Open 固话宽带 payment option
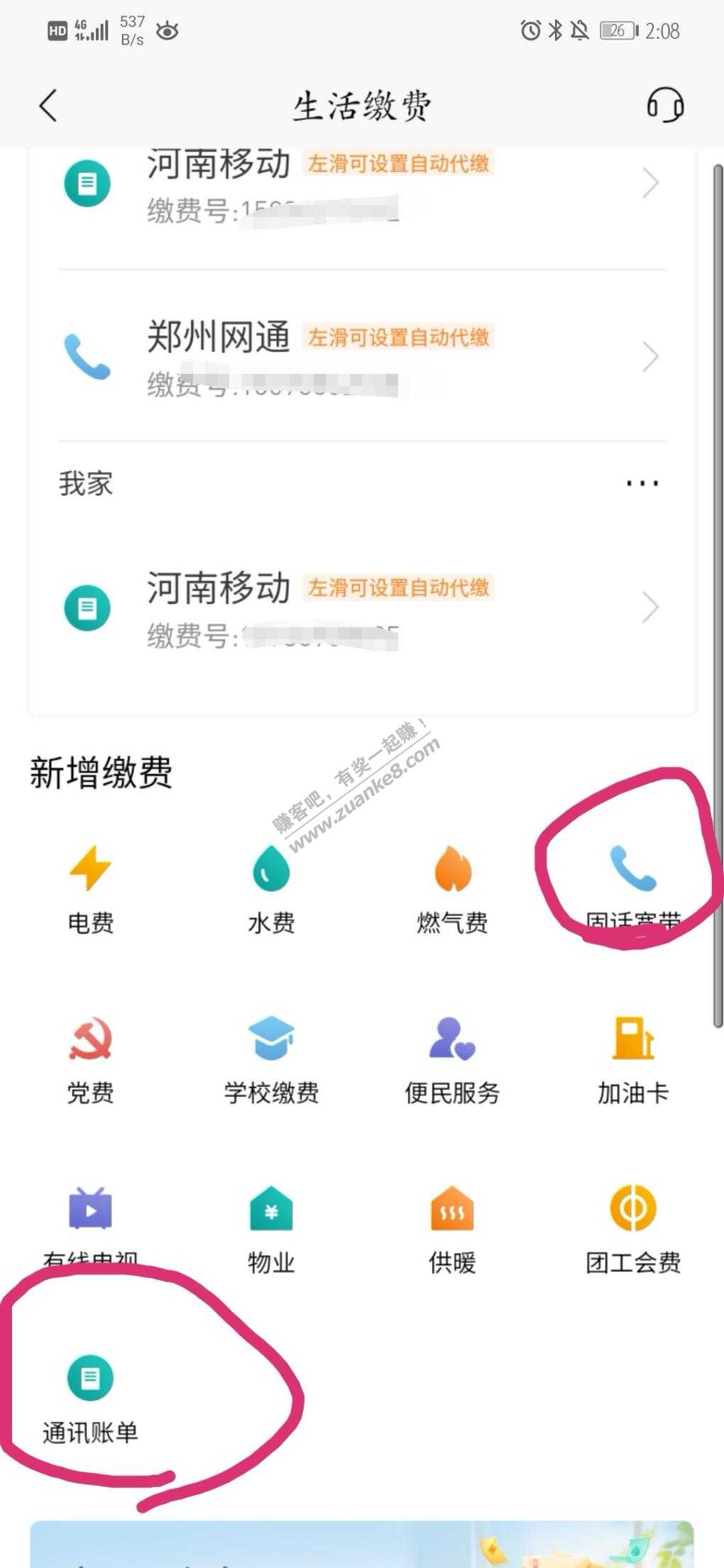The image size is (724, 1568). coord(632,888)
